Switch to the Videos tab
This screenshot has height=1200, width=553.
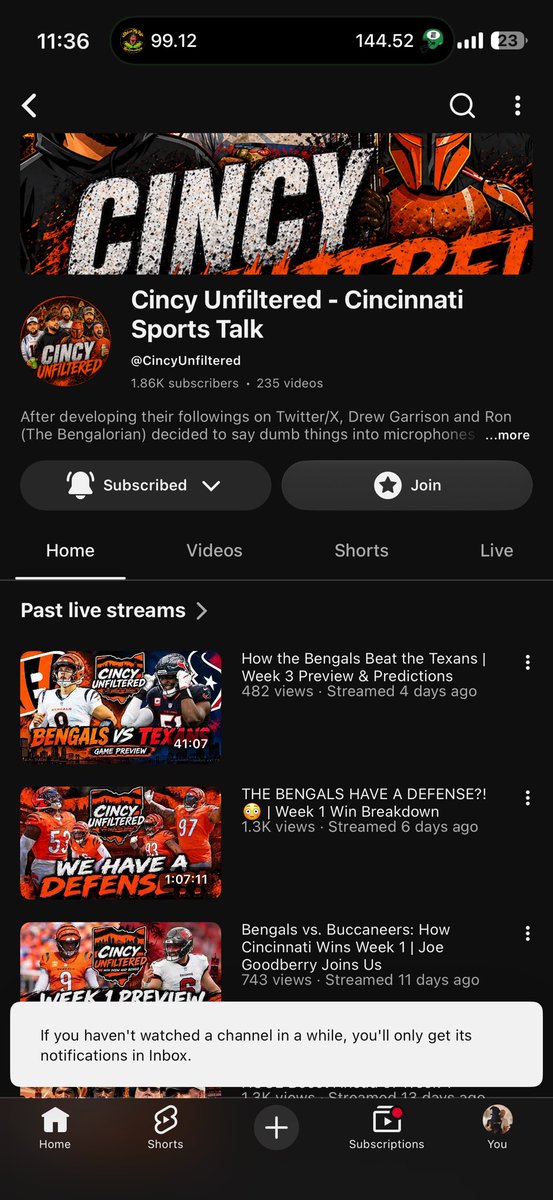[214, 550]
